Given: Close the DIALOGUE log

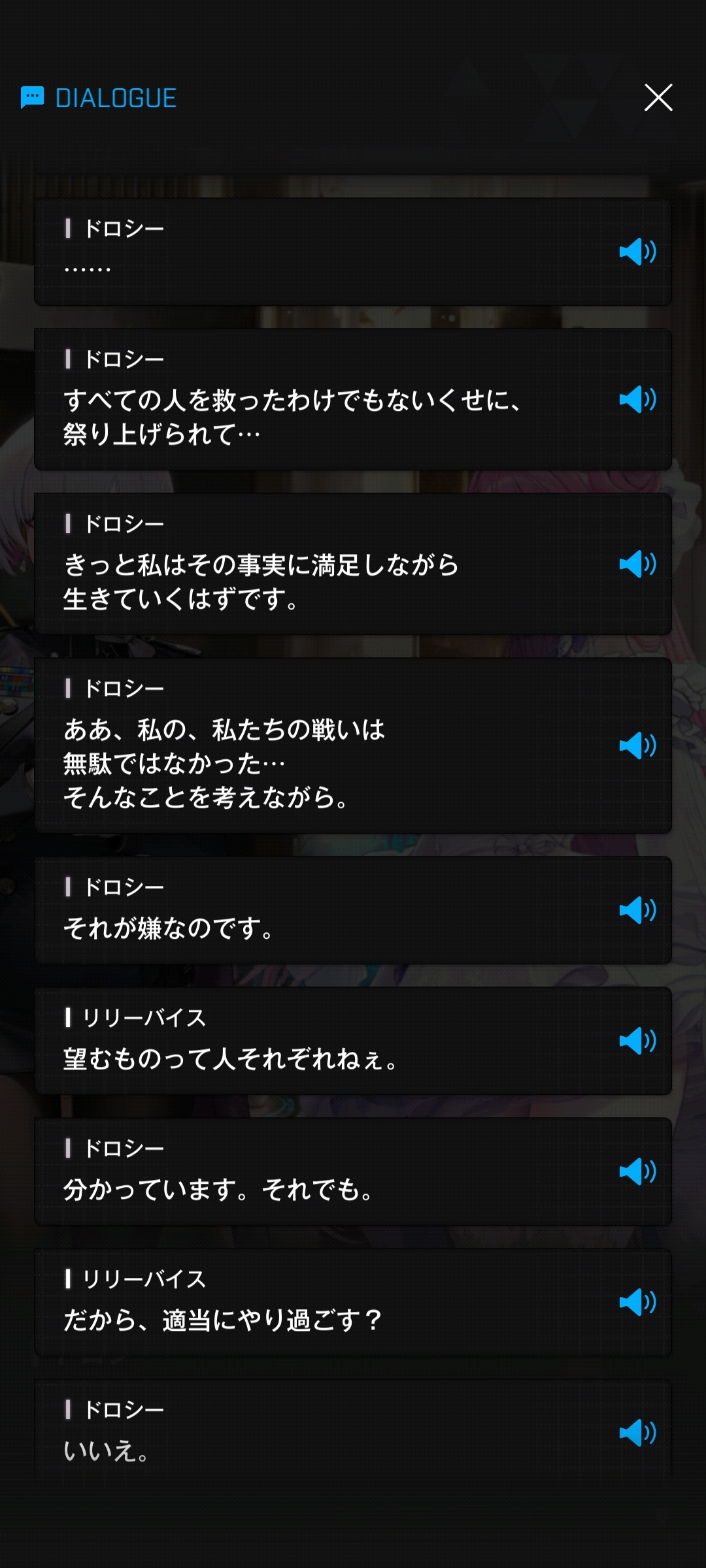Looking at the screenshot, I should tap(658, 98).
